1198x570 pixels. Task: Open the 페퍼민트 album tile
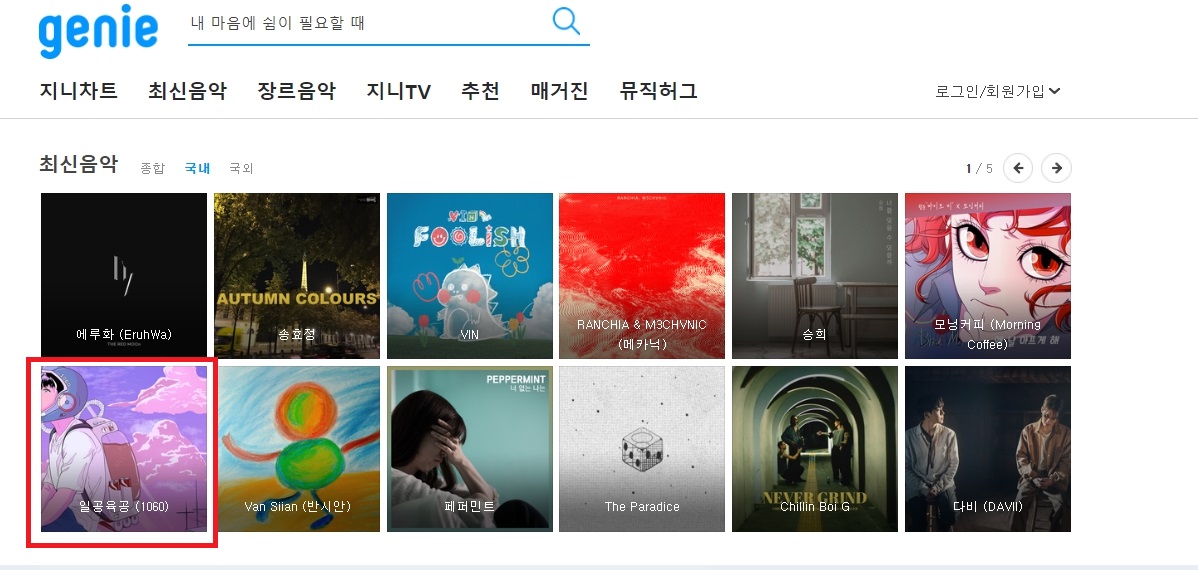(470, 448)
